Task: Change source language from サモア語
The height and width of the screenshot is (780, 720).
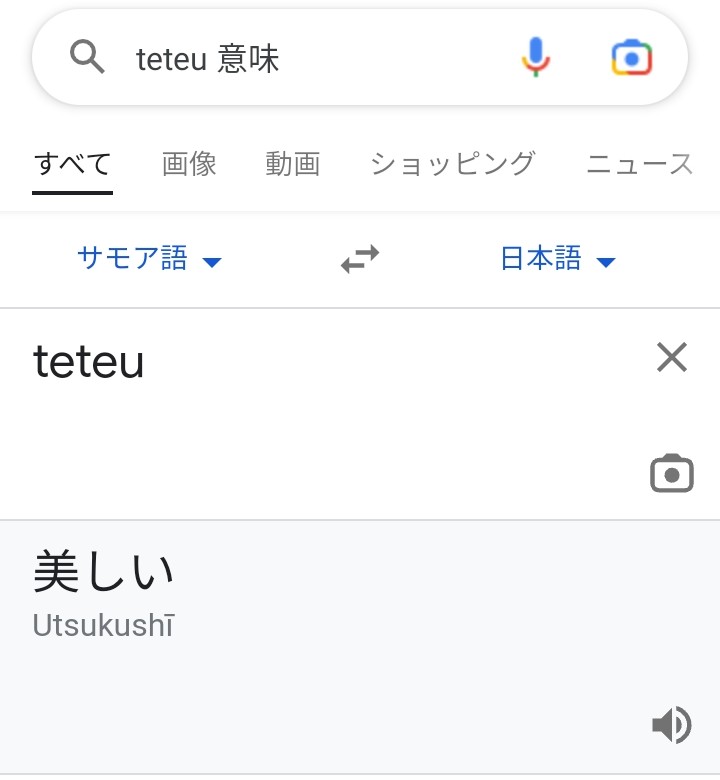Action: coord(148,260)
